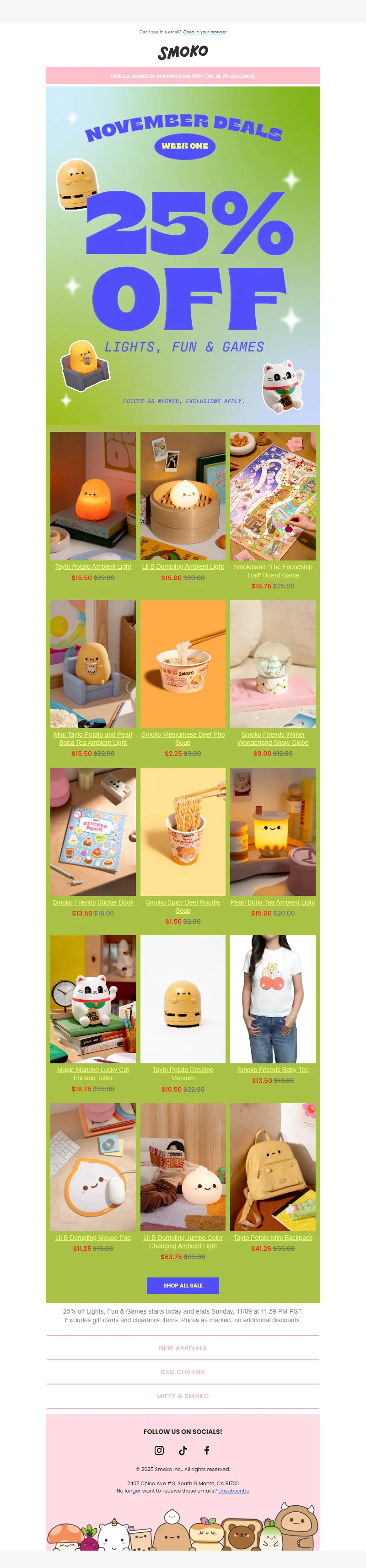Tap the Shop All Sale button

coord(183,1286)
